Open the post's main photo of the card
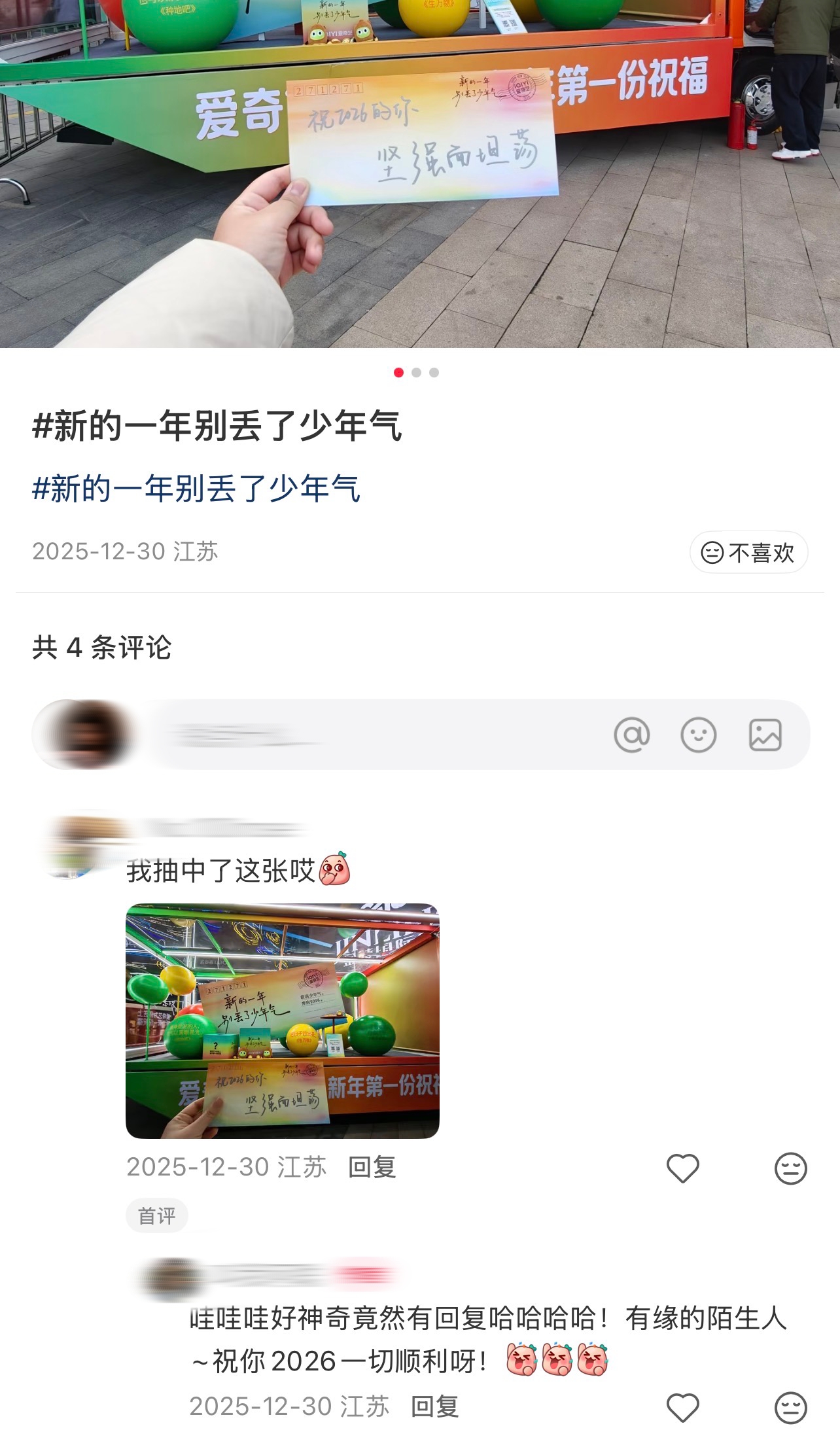 419,173
